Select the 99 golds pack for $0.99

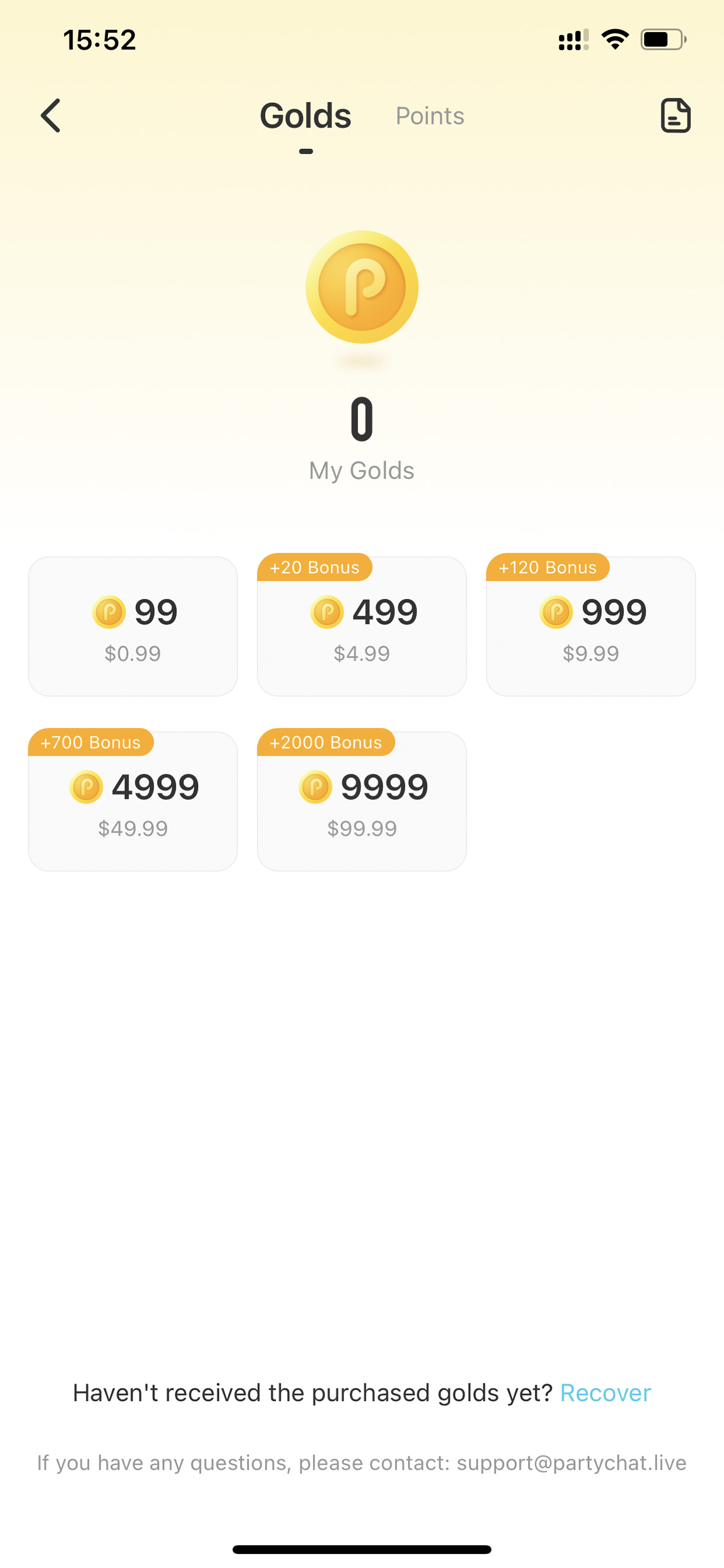pos(133,626)
